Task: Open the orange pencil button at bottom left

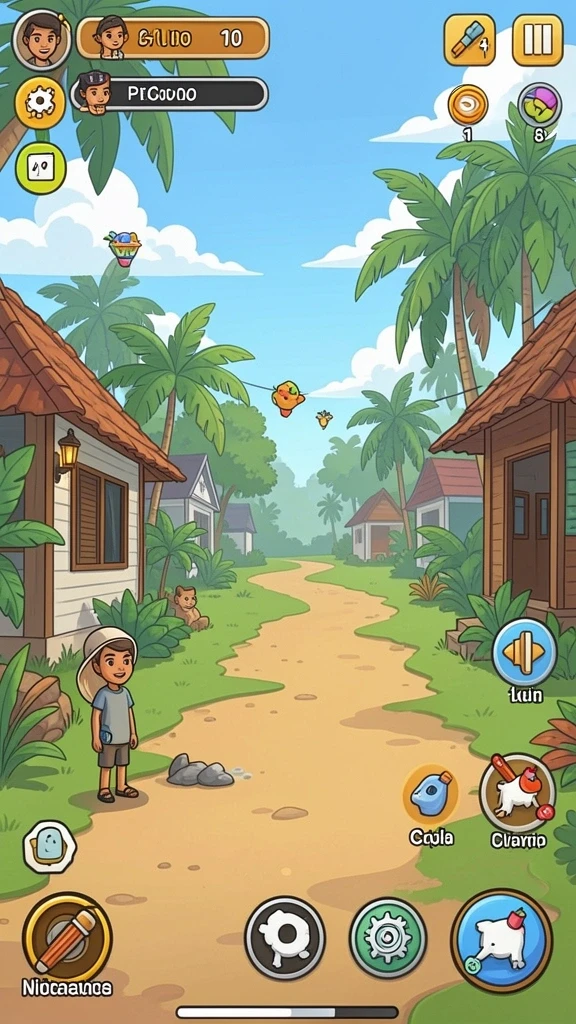Action: tap(67, 938)
